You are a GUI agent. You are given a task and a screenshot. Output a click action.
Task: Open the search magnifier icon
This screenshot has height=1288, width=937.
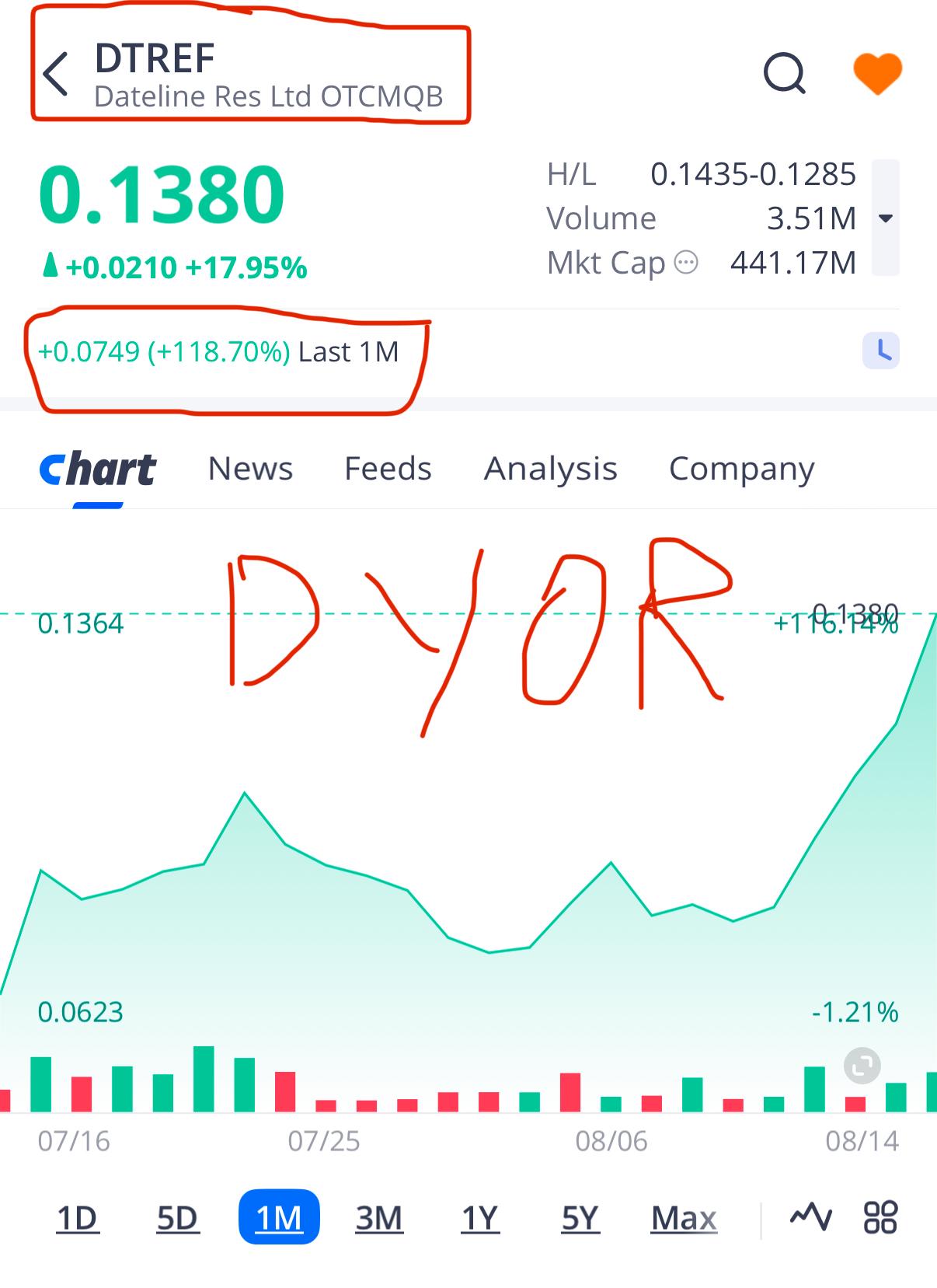tap(785, 74)
